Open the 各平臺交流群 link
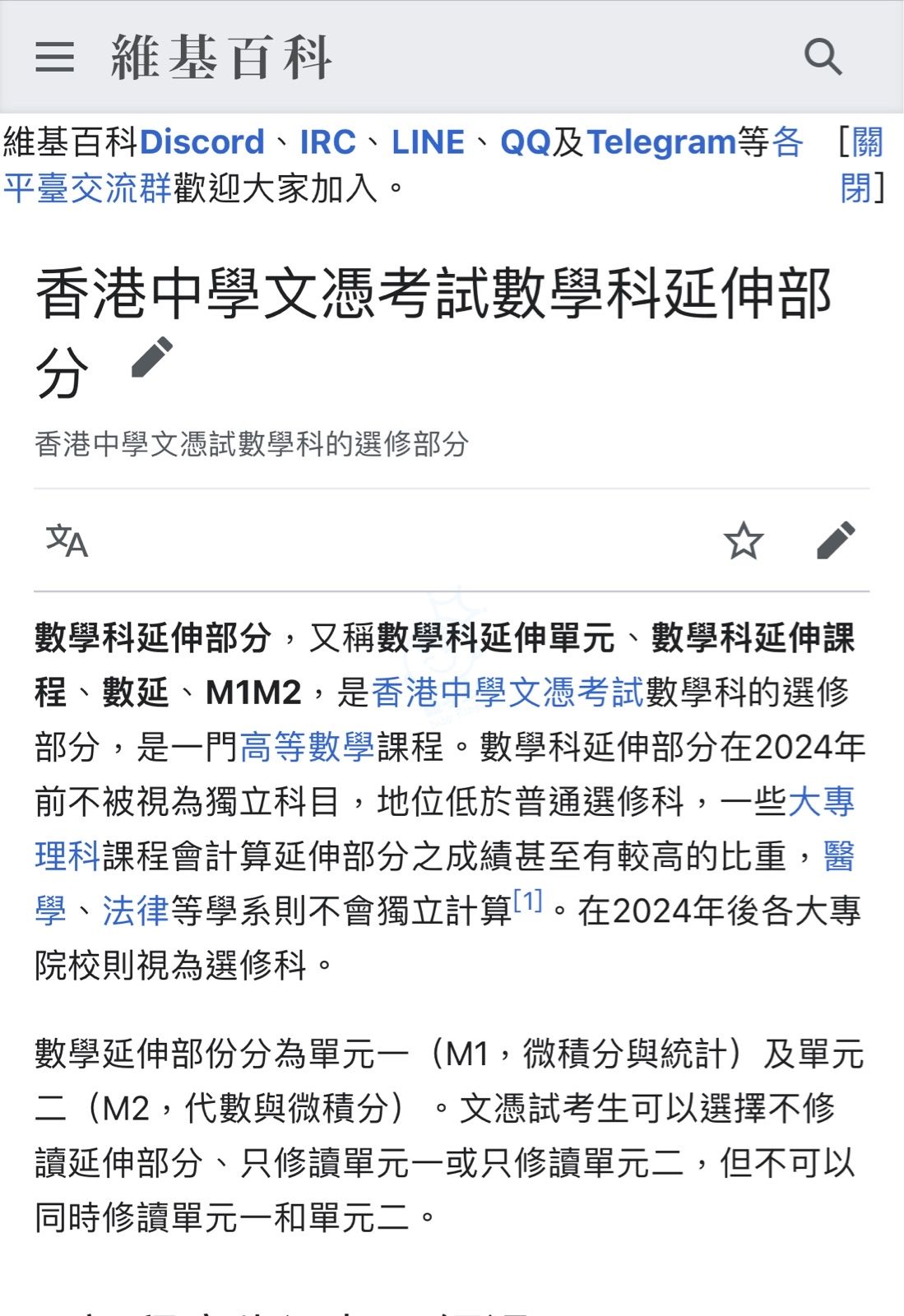 [87, 188]
